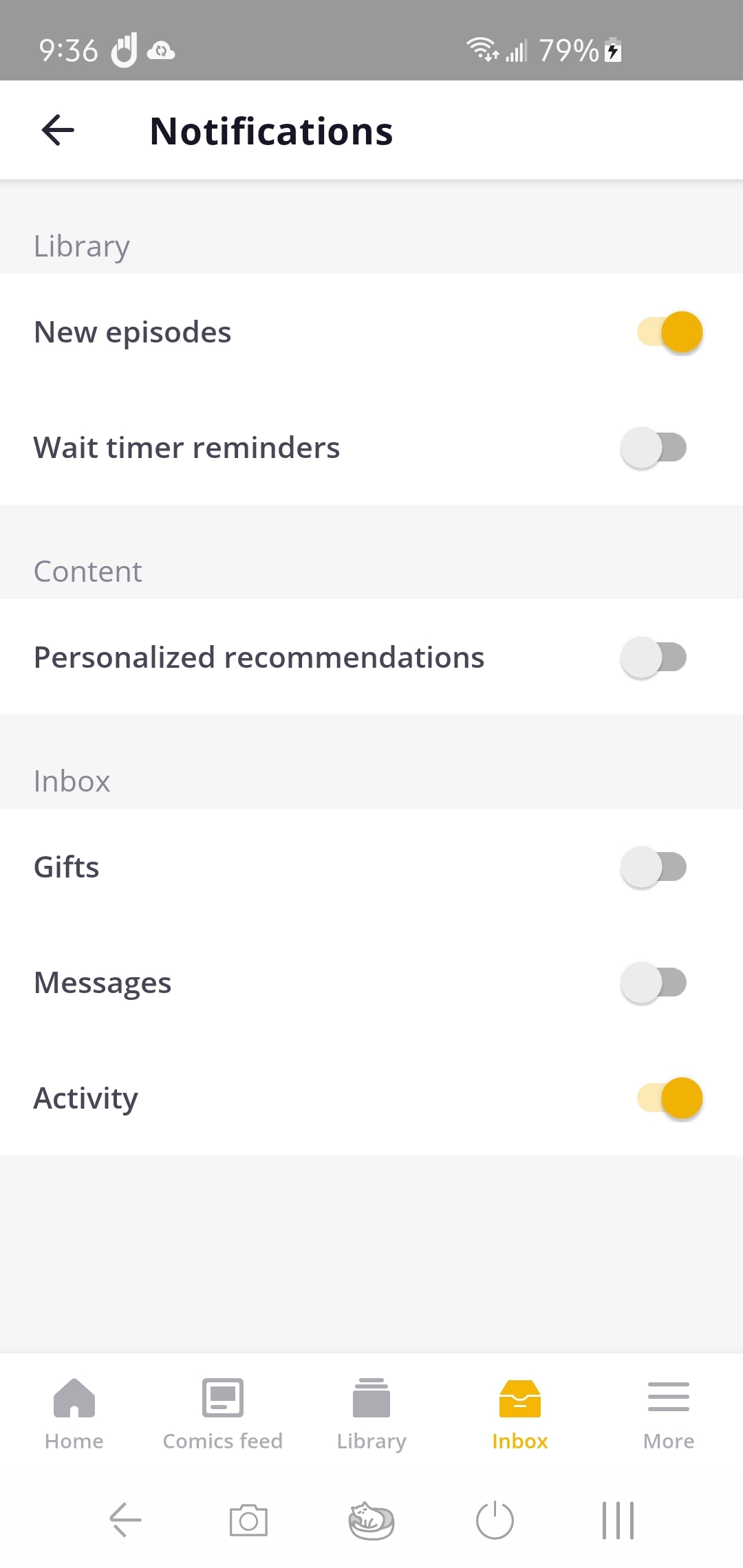This screenshot has width=743, height=1568.
Task: Open recent apps from navigation bar
Action: tap(618, 1520)
